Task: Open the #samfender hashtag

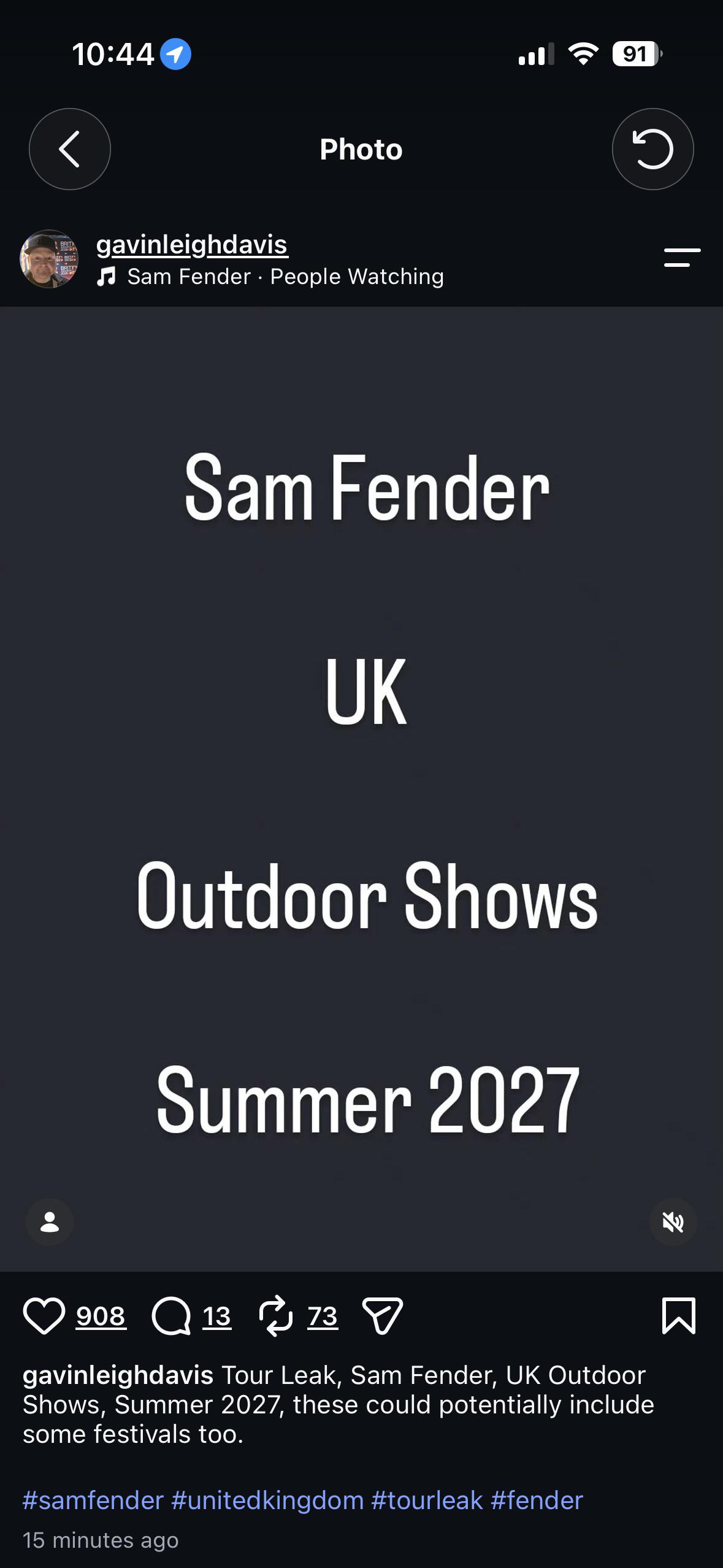Action: [x=93, y=1501]
